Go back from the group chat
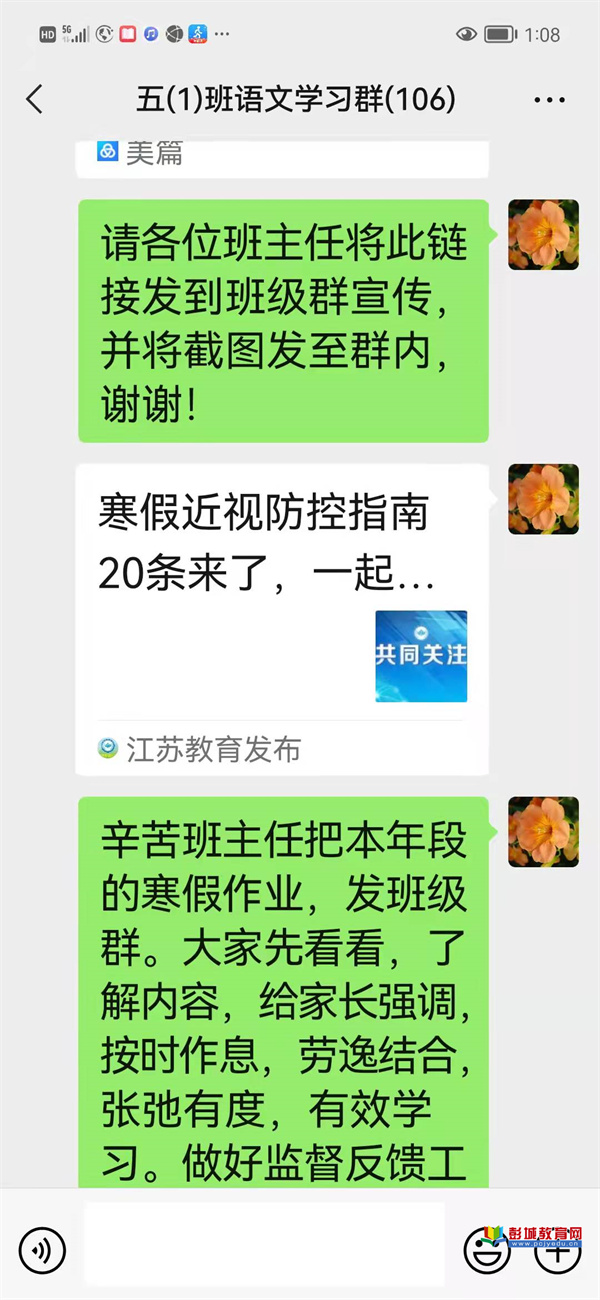Image resolution: width=600 pixels, height=1300 pixels. pyautogui.click(x=35, y=99)
